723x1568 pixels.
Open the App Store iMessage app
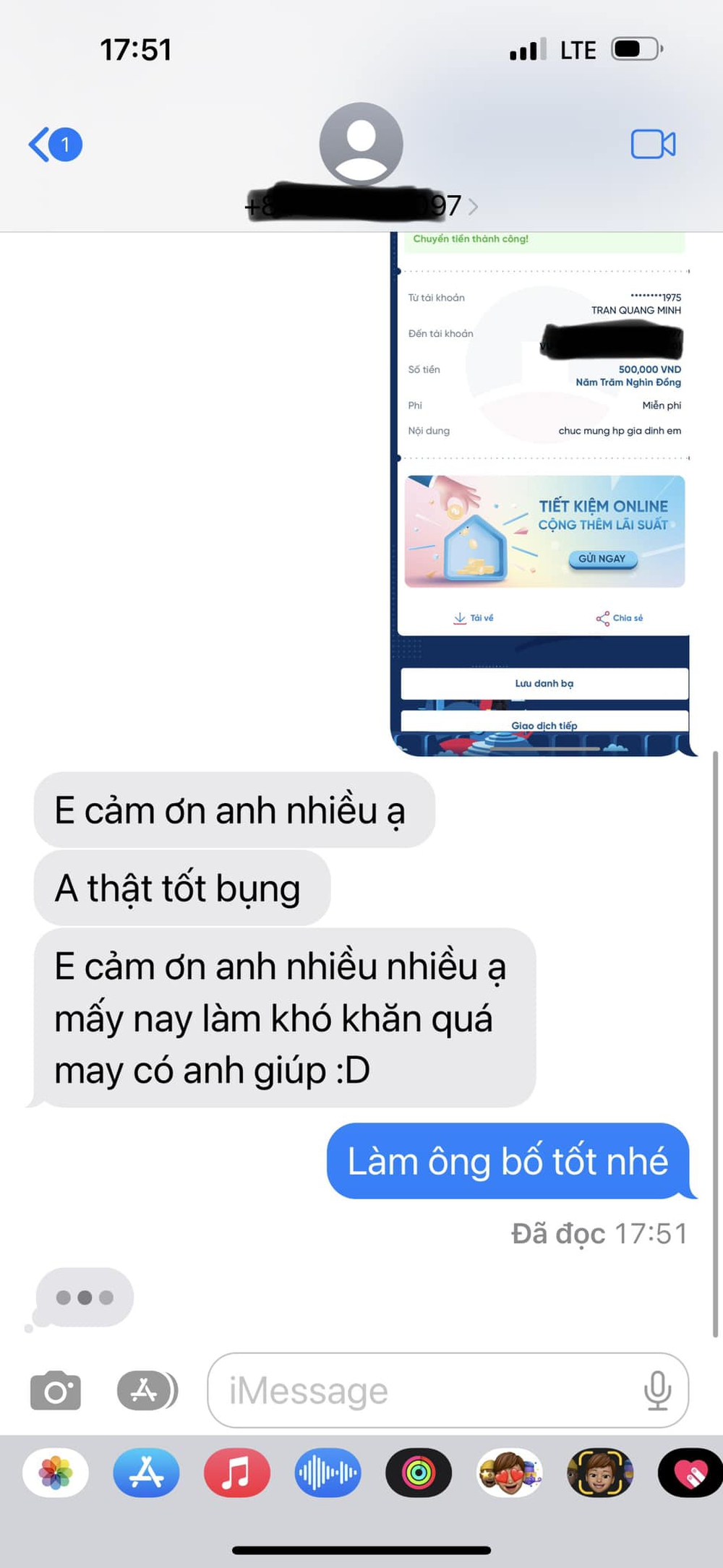(147, 1473)
